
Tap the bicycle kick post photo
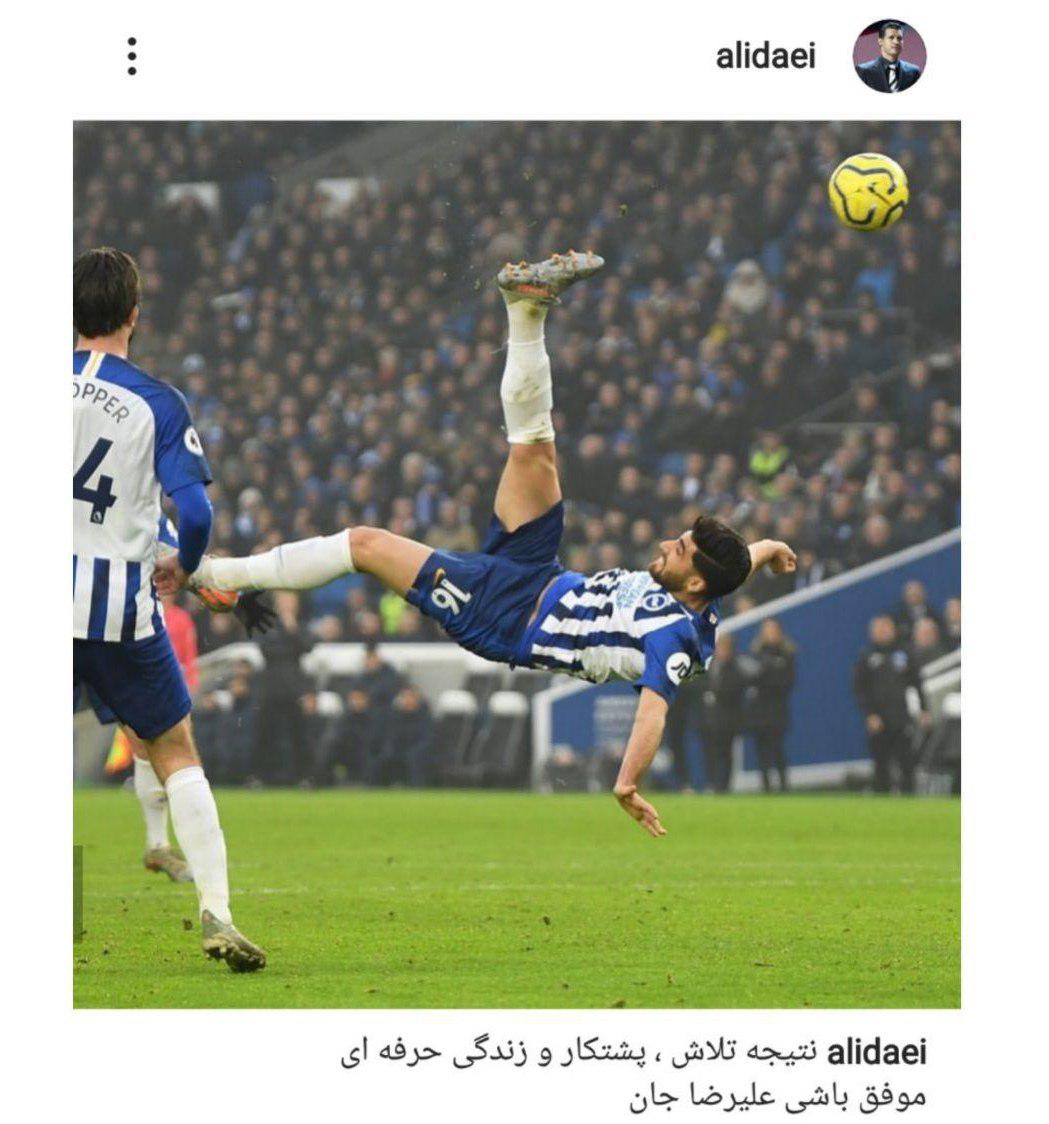[516, 564]
